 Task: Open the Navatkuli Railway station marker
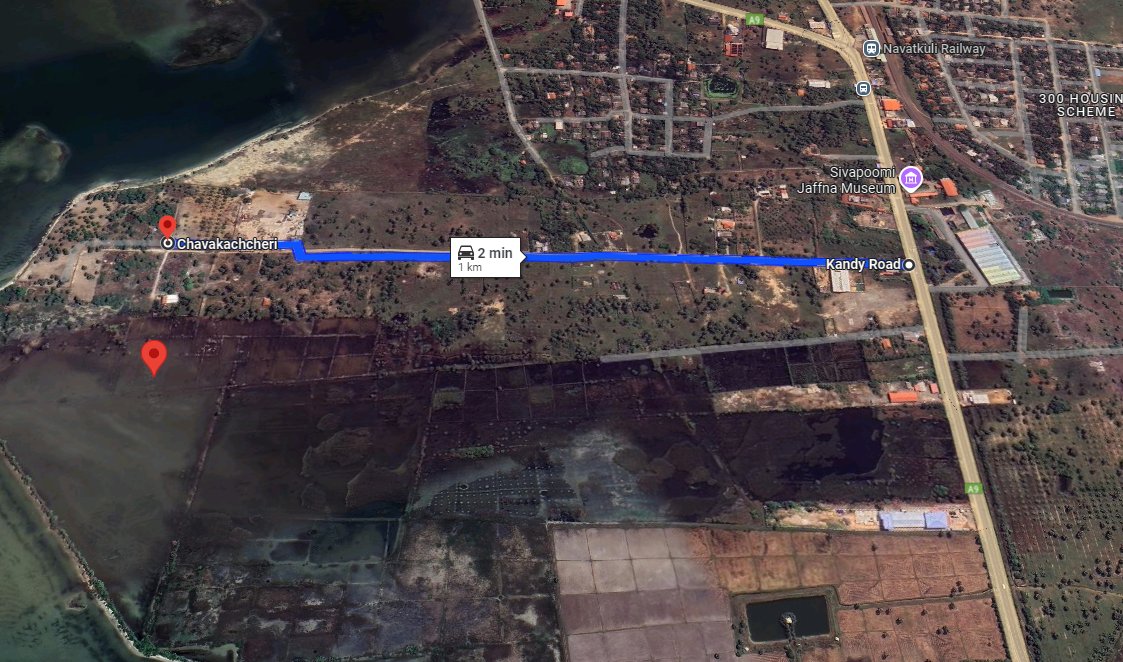[x=872, y=48]
